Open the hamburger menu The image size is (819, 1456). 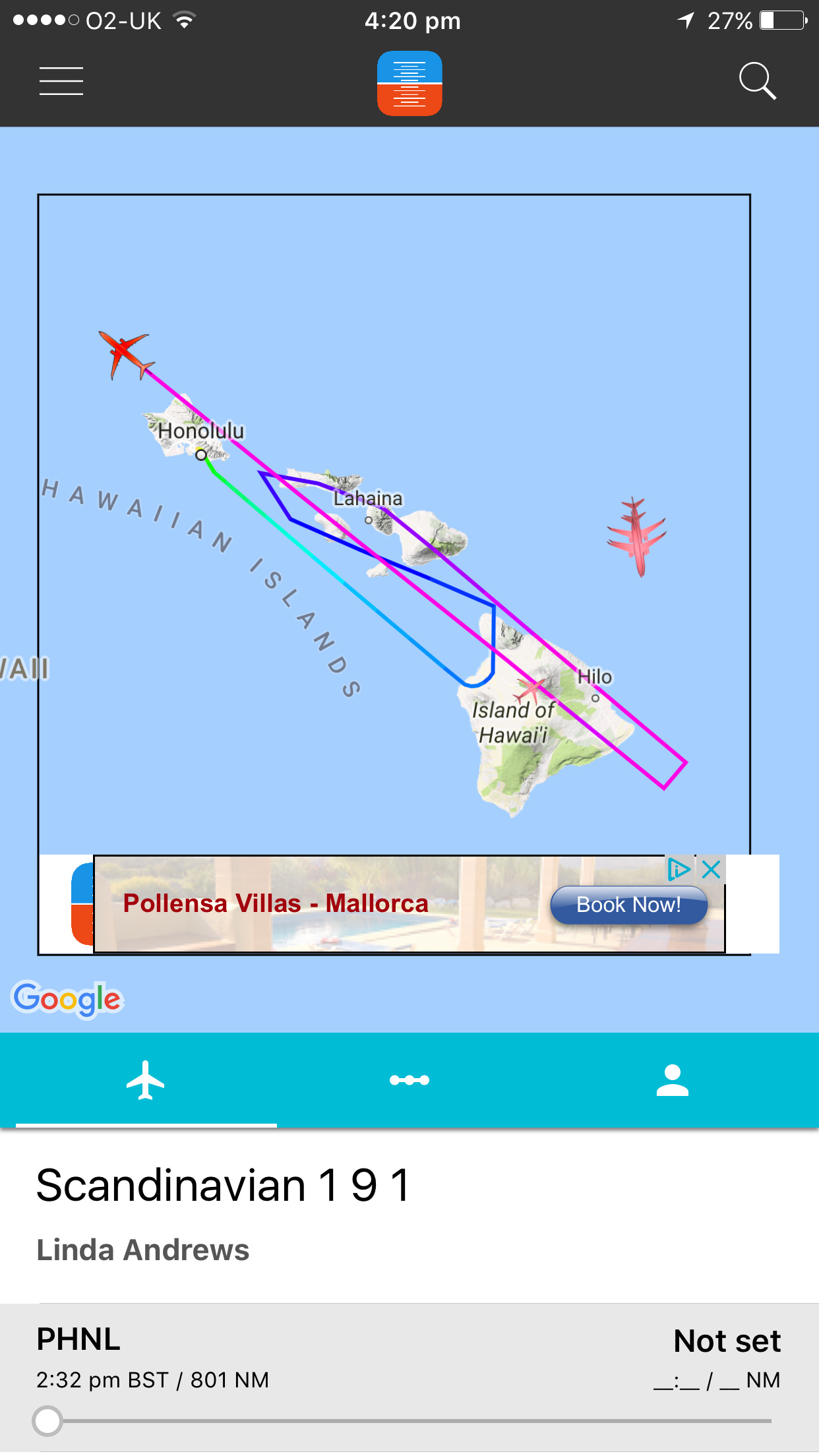click(61, 81)
